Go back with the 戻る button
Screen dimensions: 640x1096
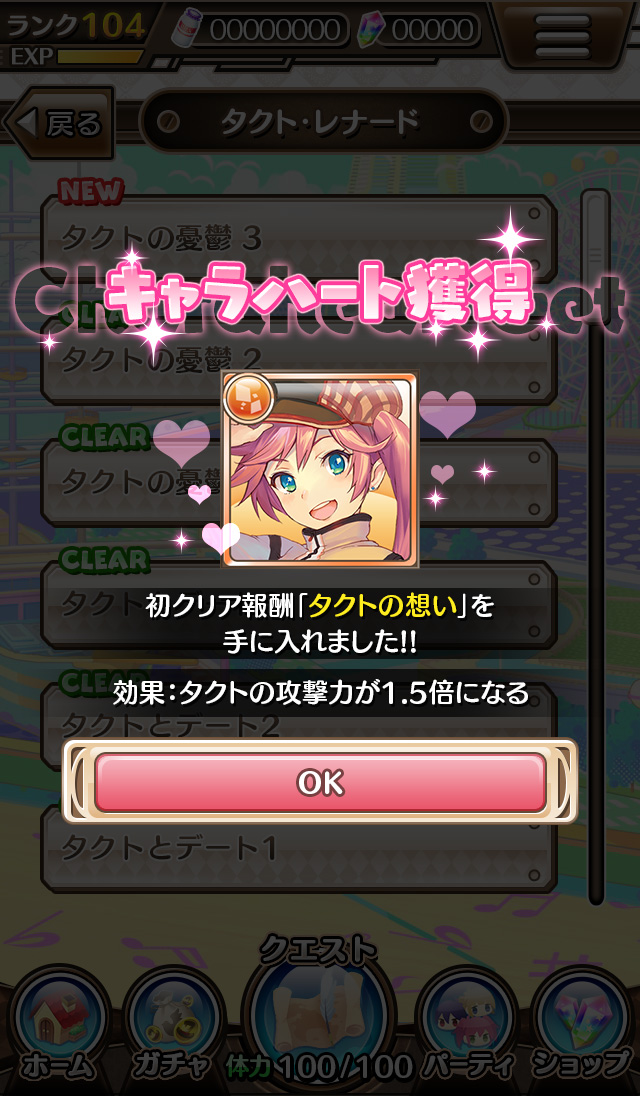(x=58, y=124)
